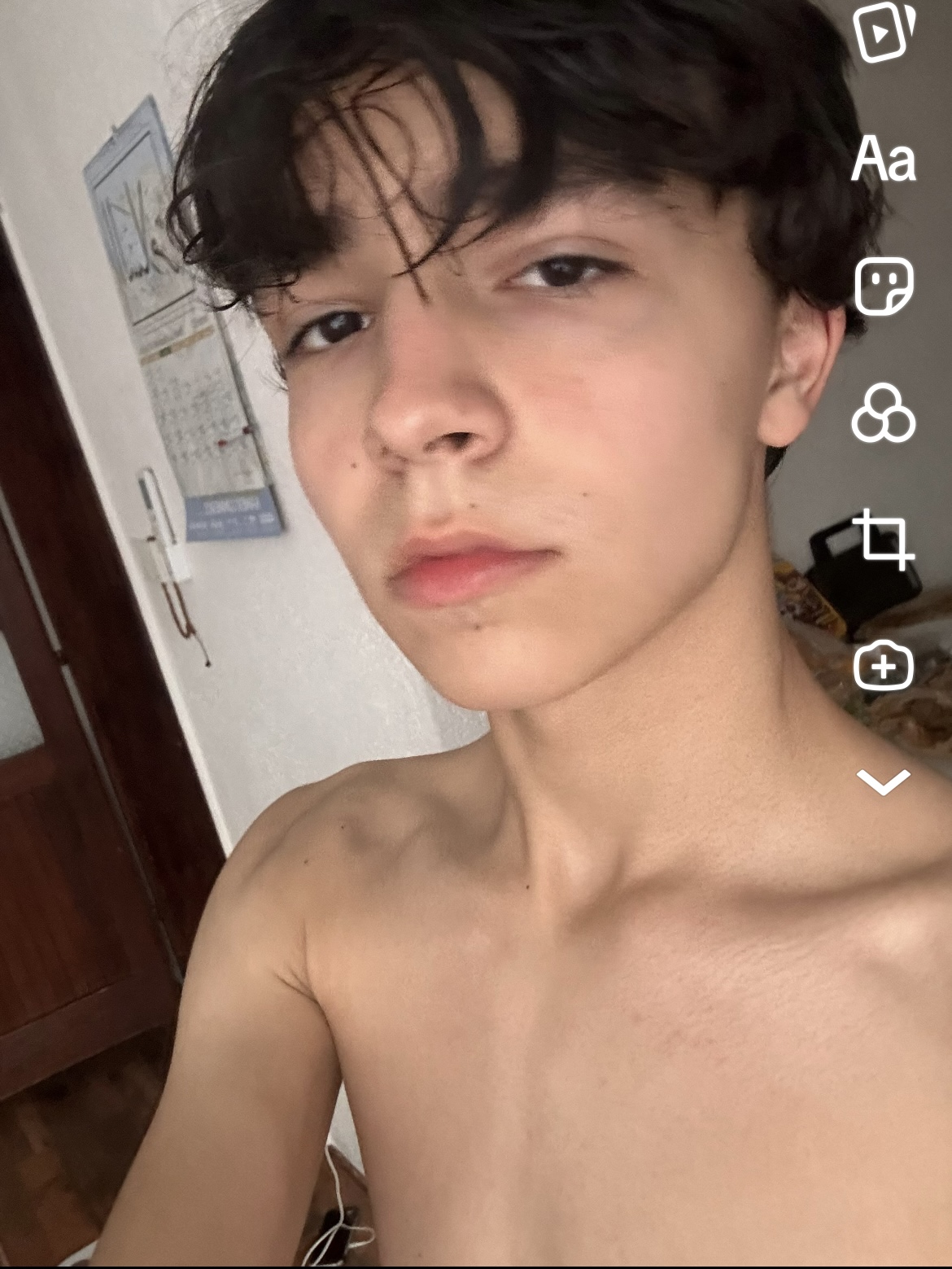Crop the photo
The height and width of the screenshot is (1269, 952).
coord(884,539)
